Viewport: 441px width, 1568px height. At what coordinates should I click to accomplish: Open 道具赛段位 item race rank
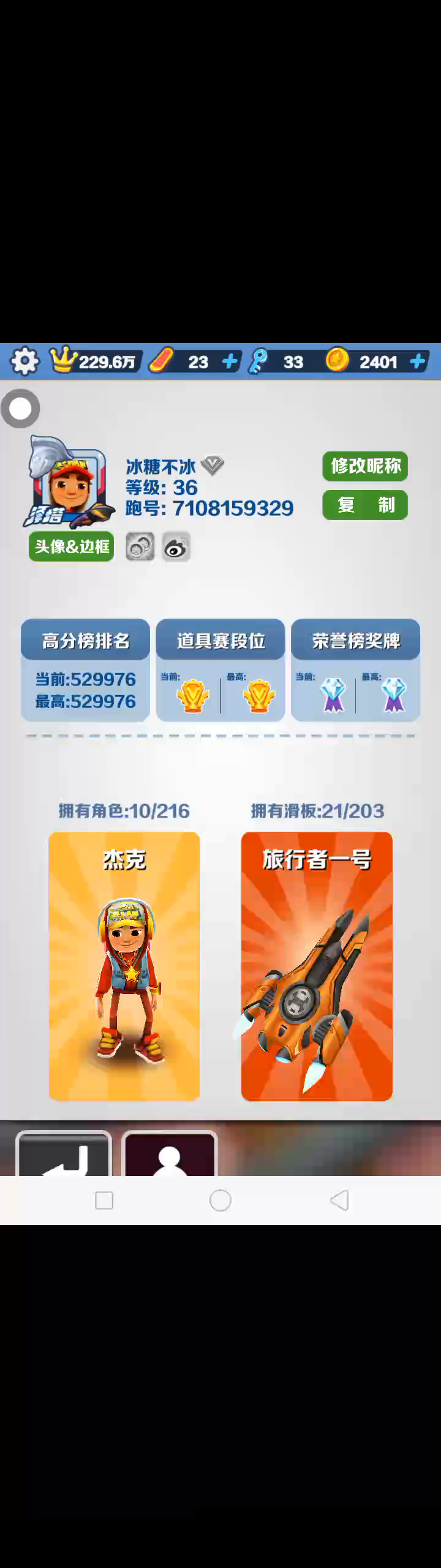(221, 669)
